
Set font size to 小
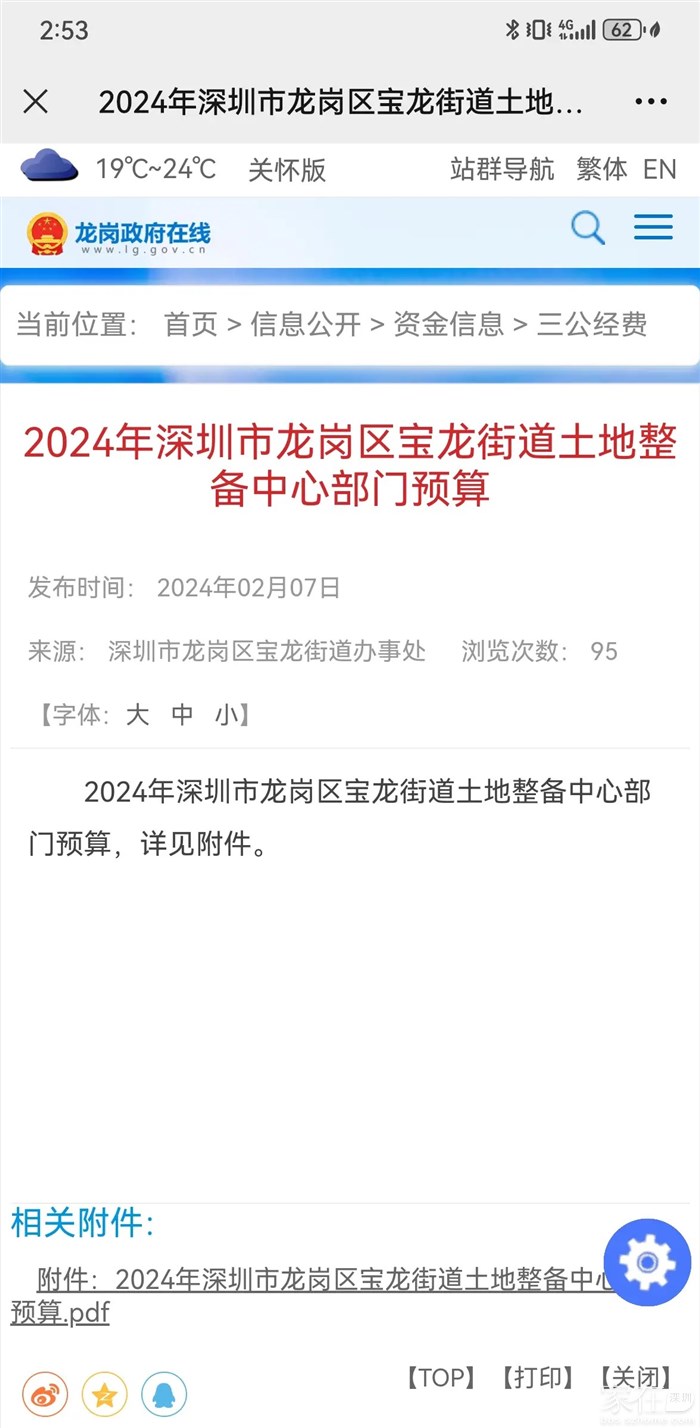(225, 715)
